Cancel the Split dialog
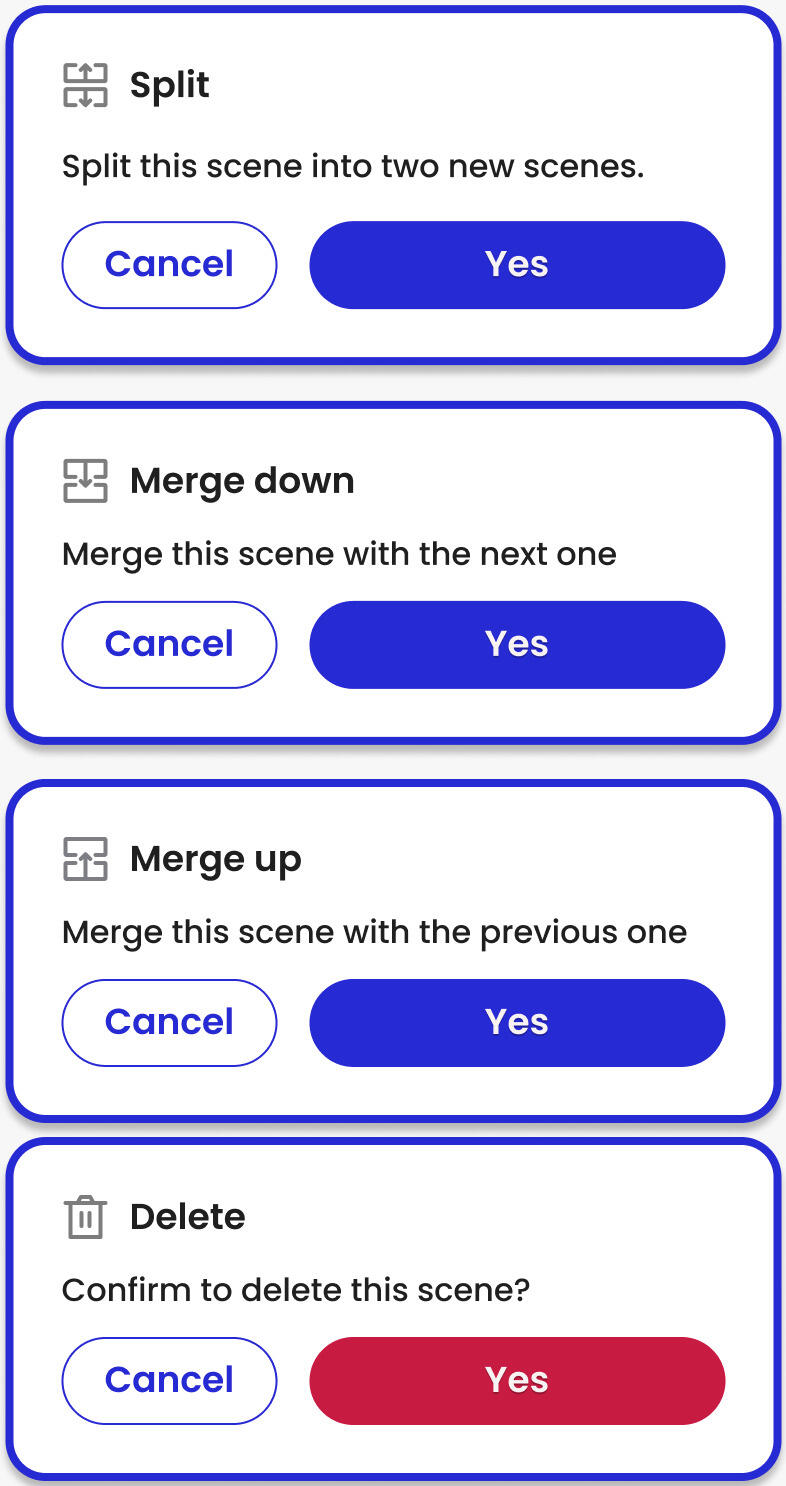The image size is (786, 1486). pyautogui.click(x=169, y=265)
